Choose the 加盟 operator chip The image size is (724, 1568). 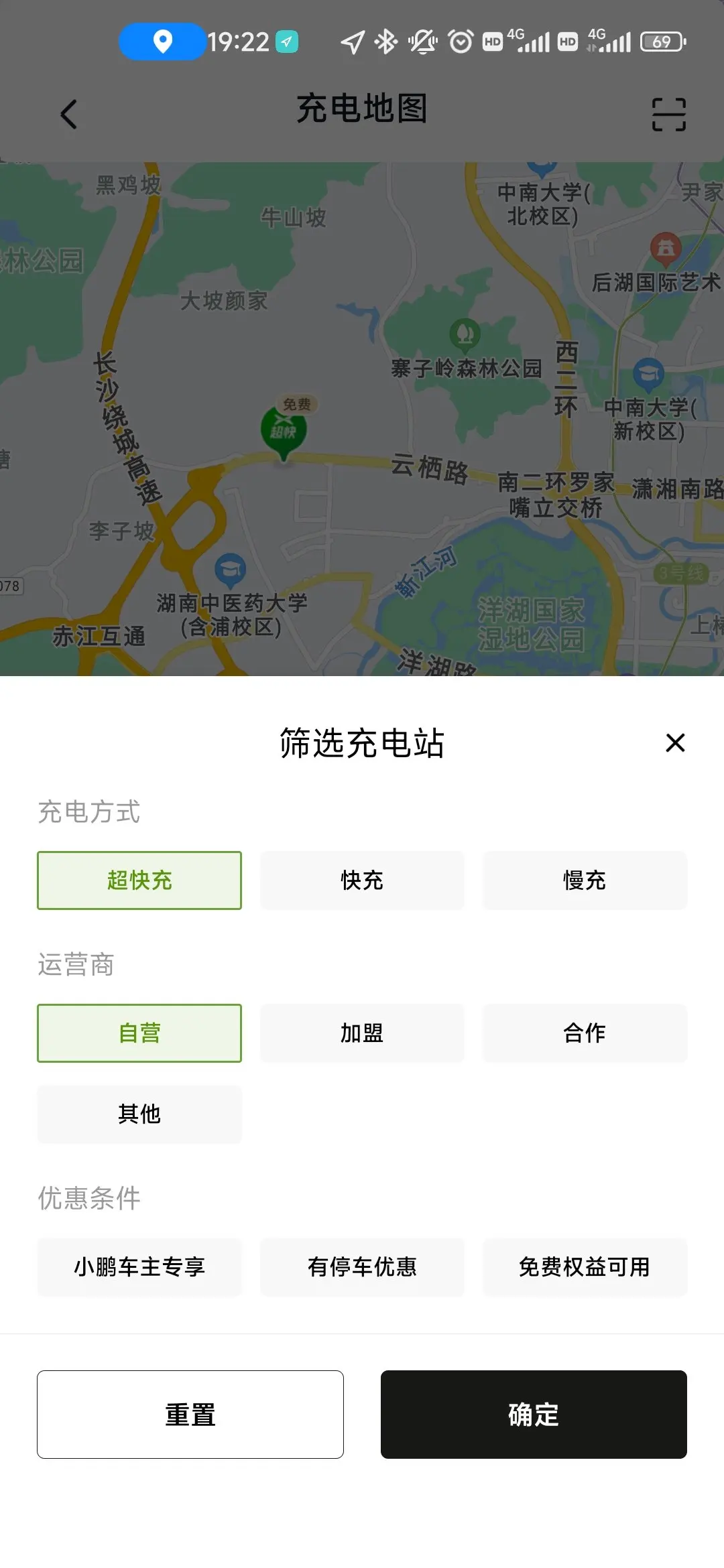[x=362, y=1033]
